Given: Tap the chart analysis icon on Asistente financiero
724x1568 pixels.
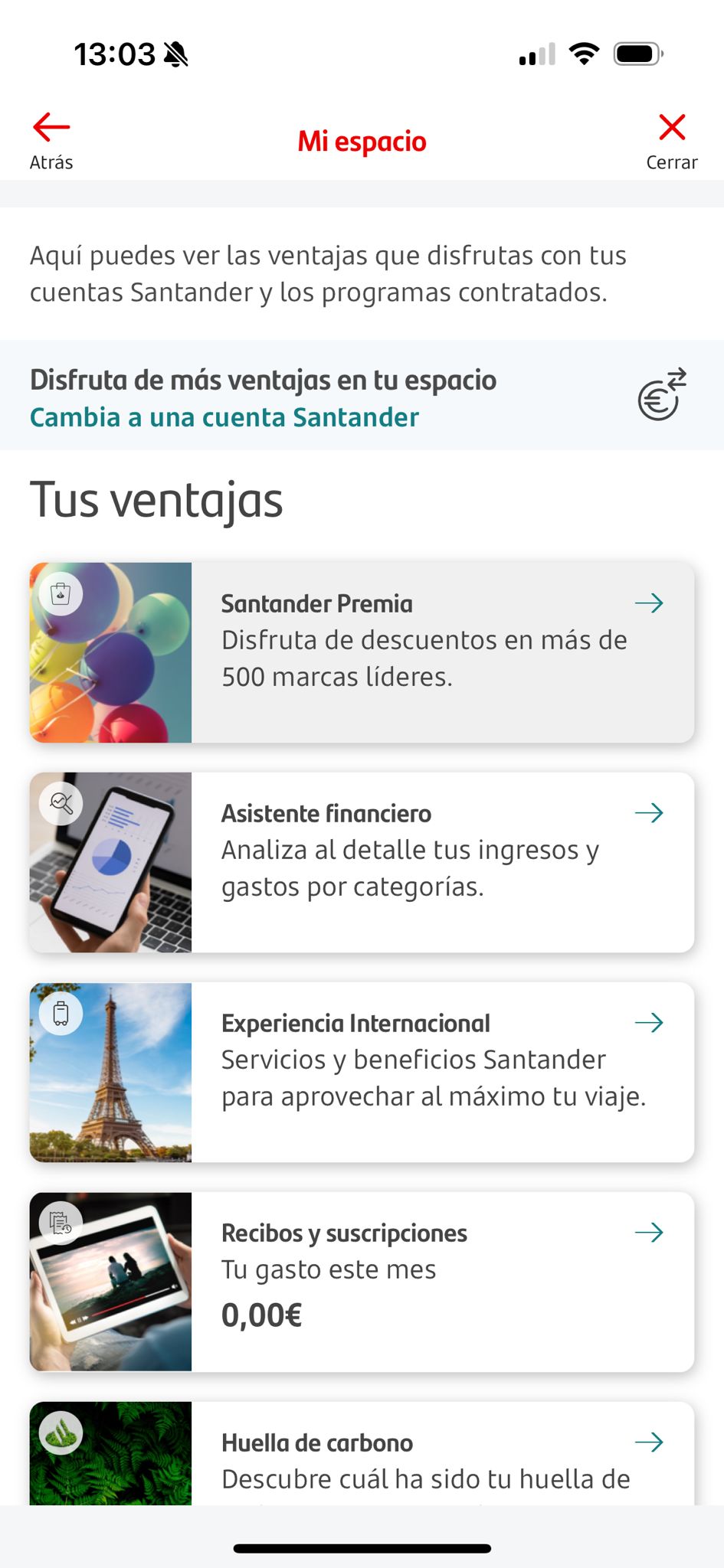Looking at the screenshot, I should (61, 803).
